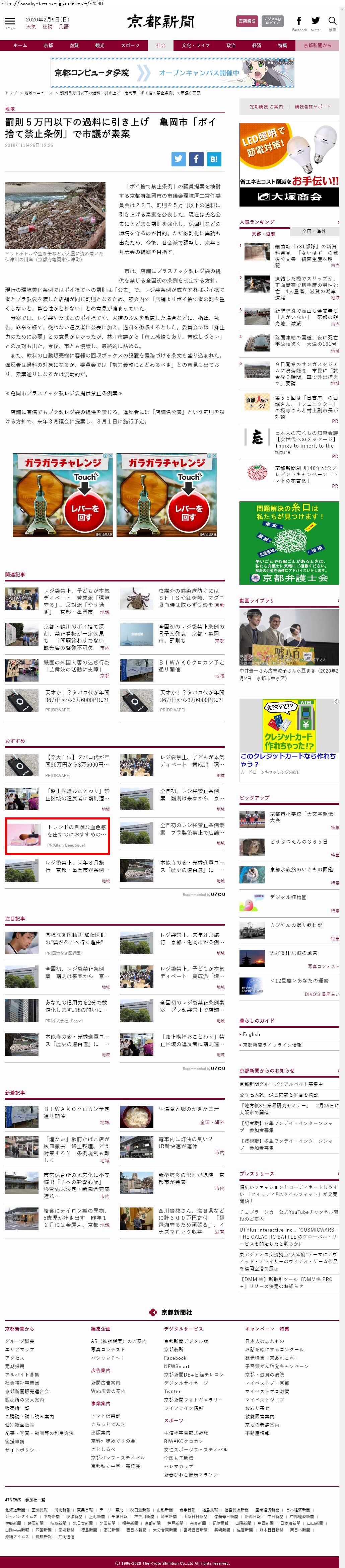Switch ranking to 全国・海外 tab
Image resolution: width=345 pixels, height=1568 pixels.
coord(314,232)
